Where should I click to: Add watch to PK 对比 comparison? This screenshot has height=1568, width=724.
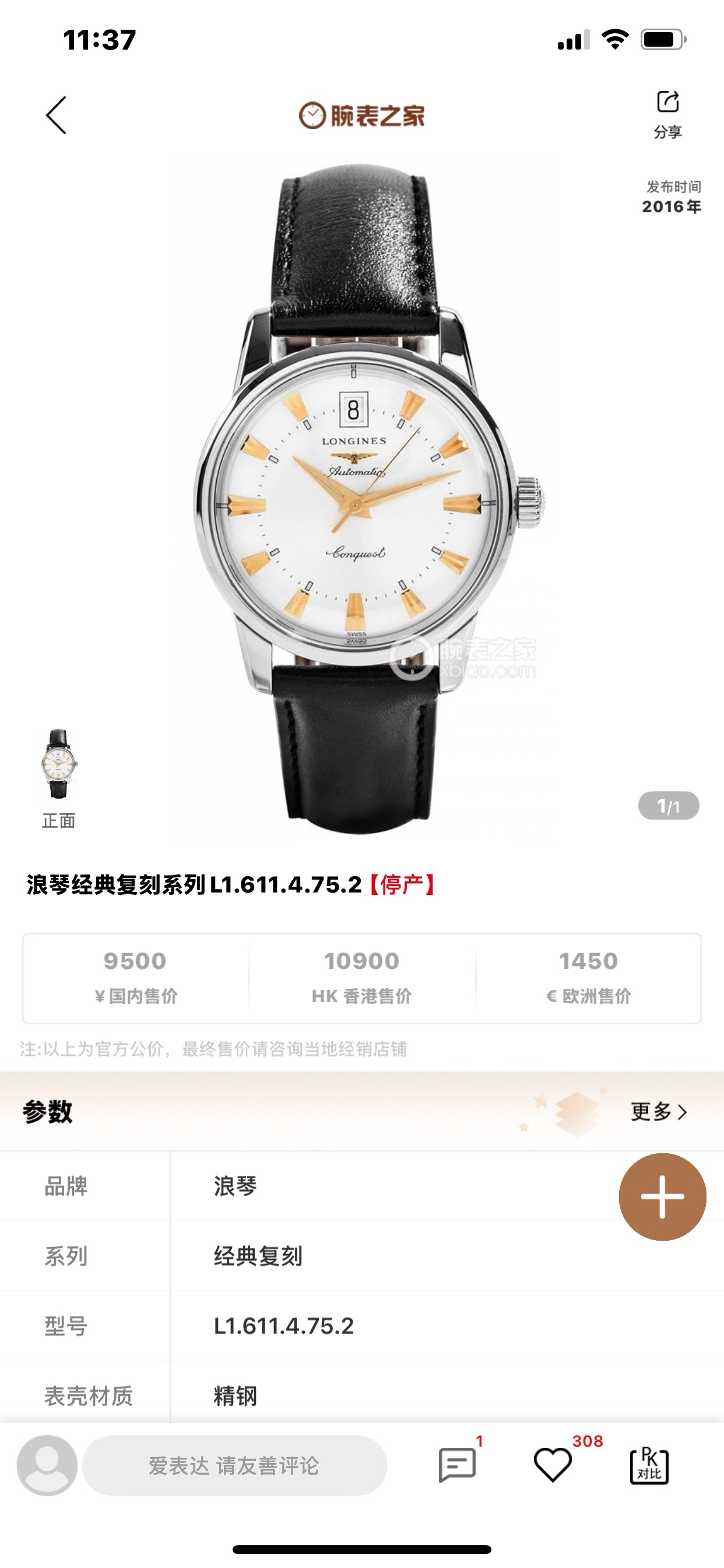click(649, 1466)
